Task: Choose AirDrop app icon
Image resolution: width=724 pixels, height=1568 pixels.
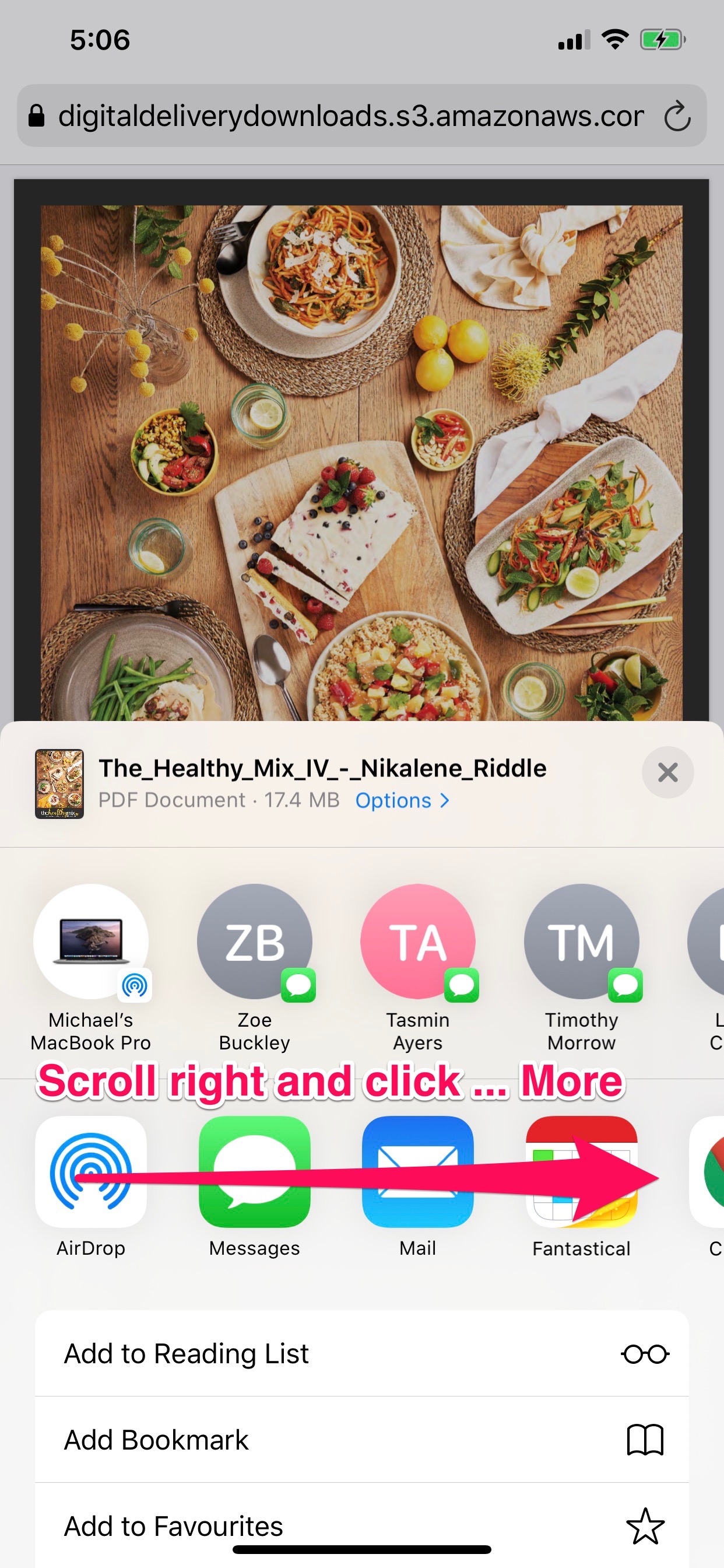Action: coord(92,1172)
